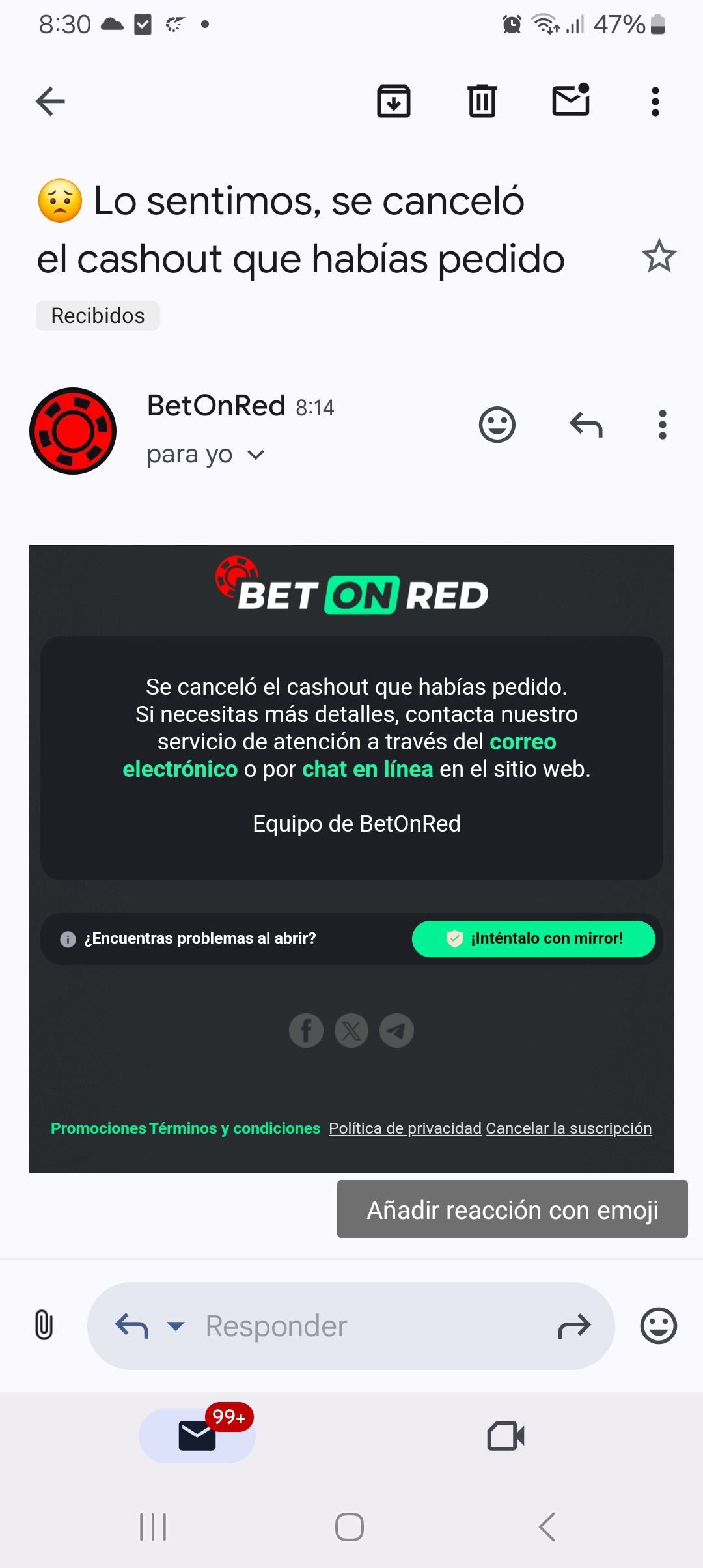
Task: Add an emoji reaction next to sender
Action: pyautogui.click(x=497, y=425)
